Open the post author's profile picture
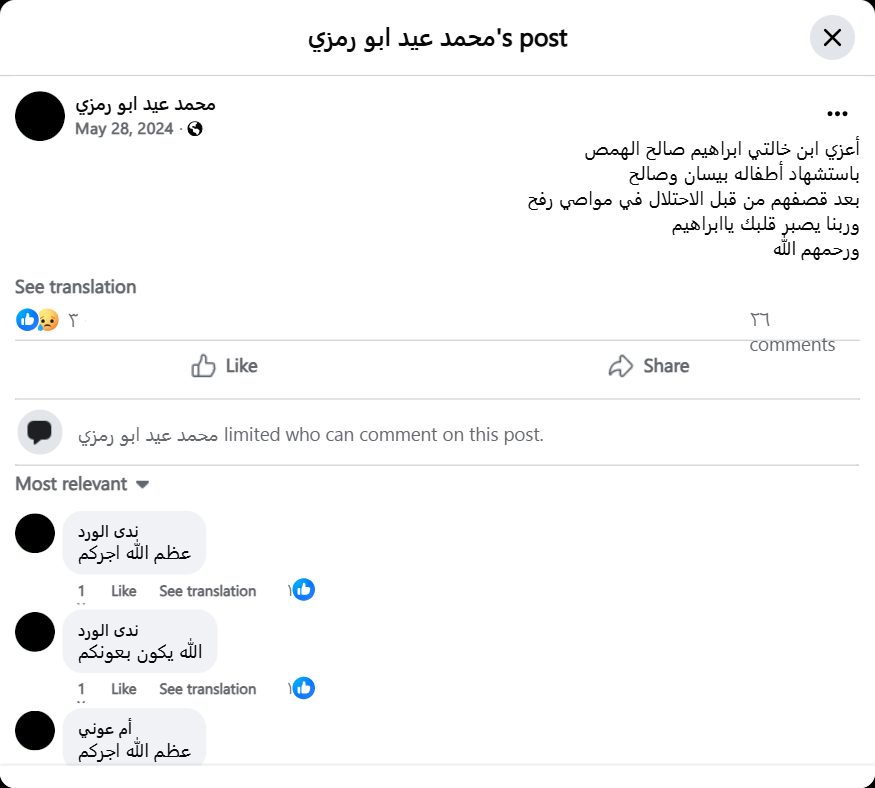This screenshot has width=875, height=788. click(x=40, y=116)
